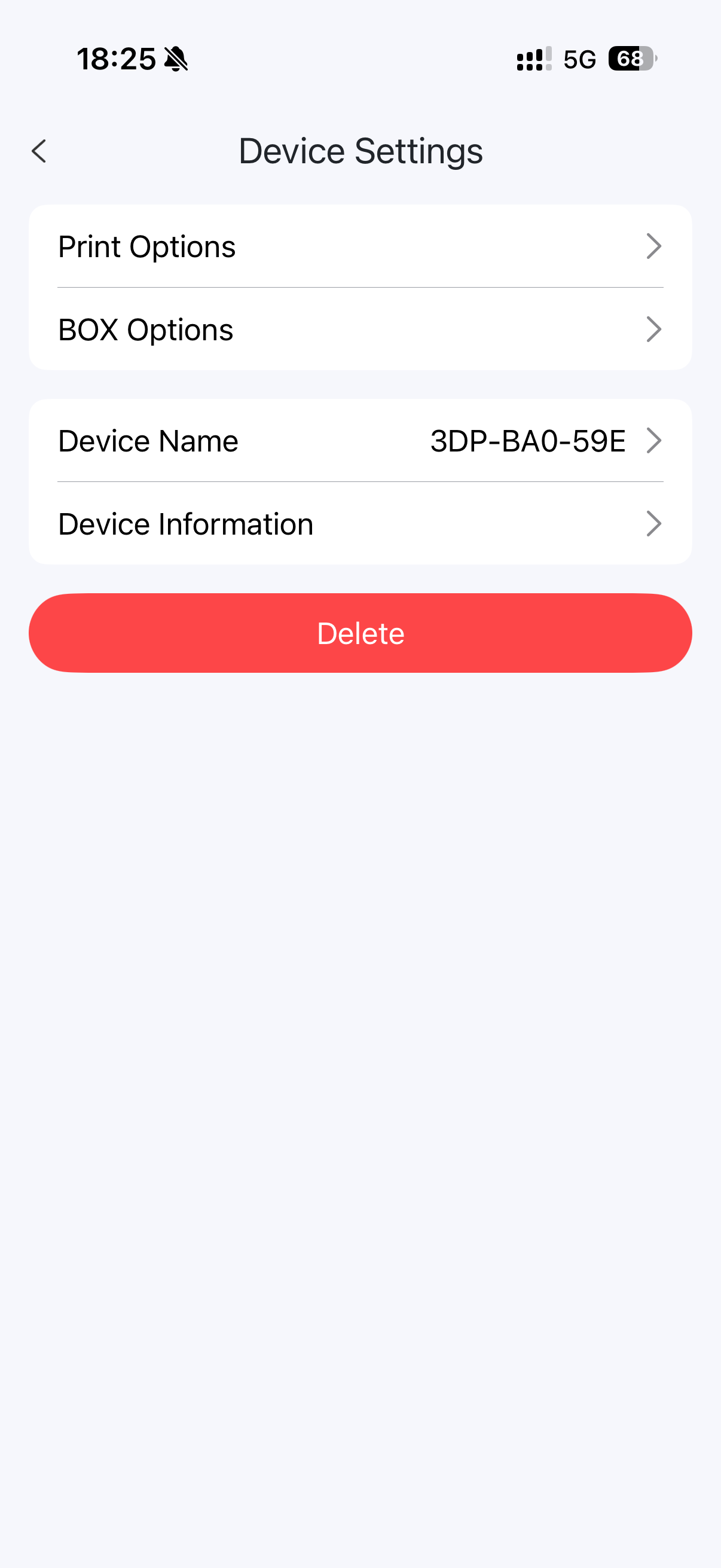Open BOX Options
721x1568 pixels.
[x=360, y=330]
